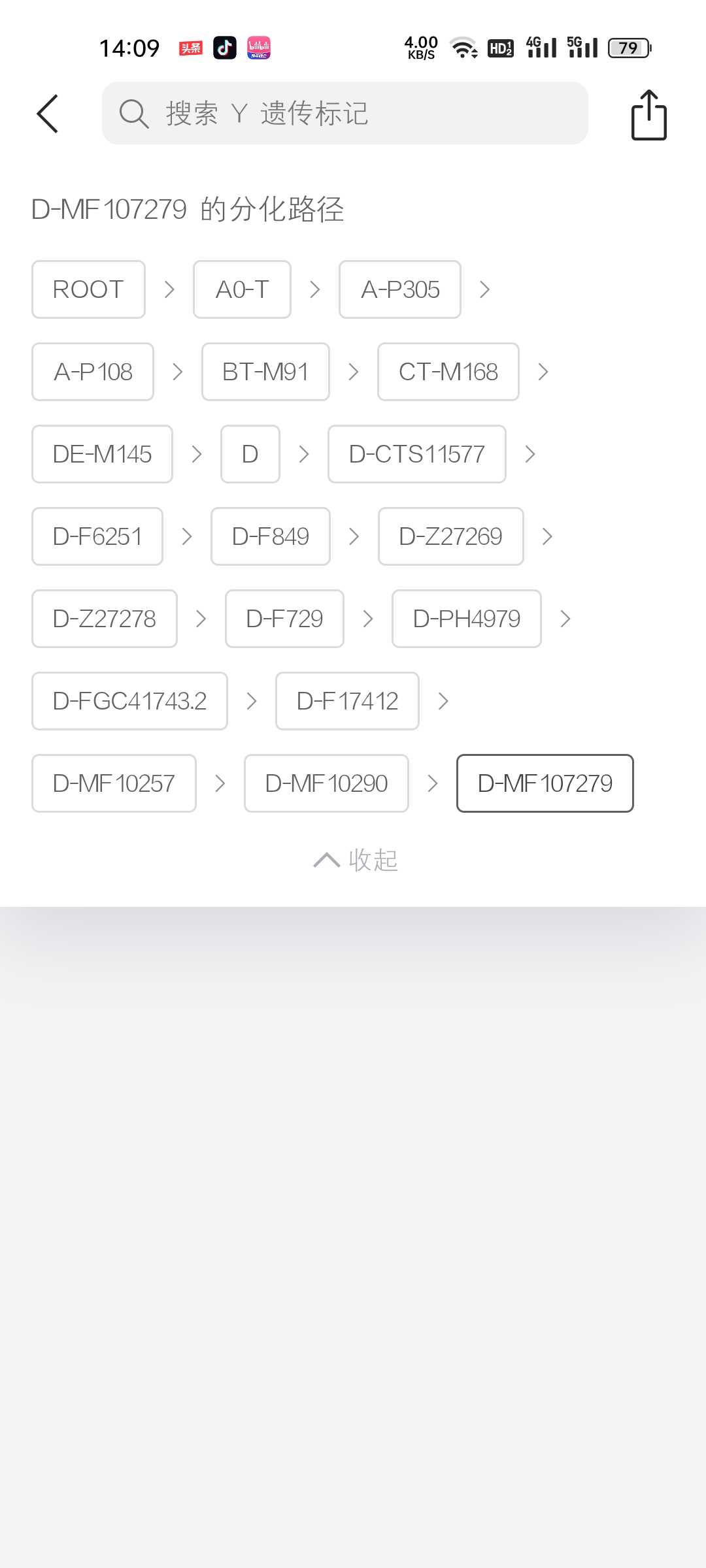Tap the DE-M145 chip

(102, 454)
